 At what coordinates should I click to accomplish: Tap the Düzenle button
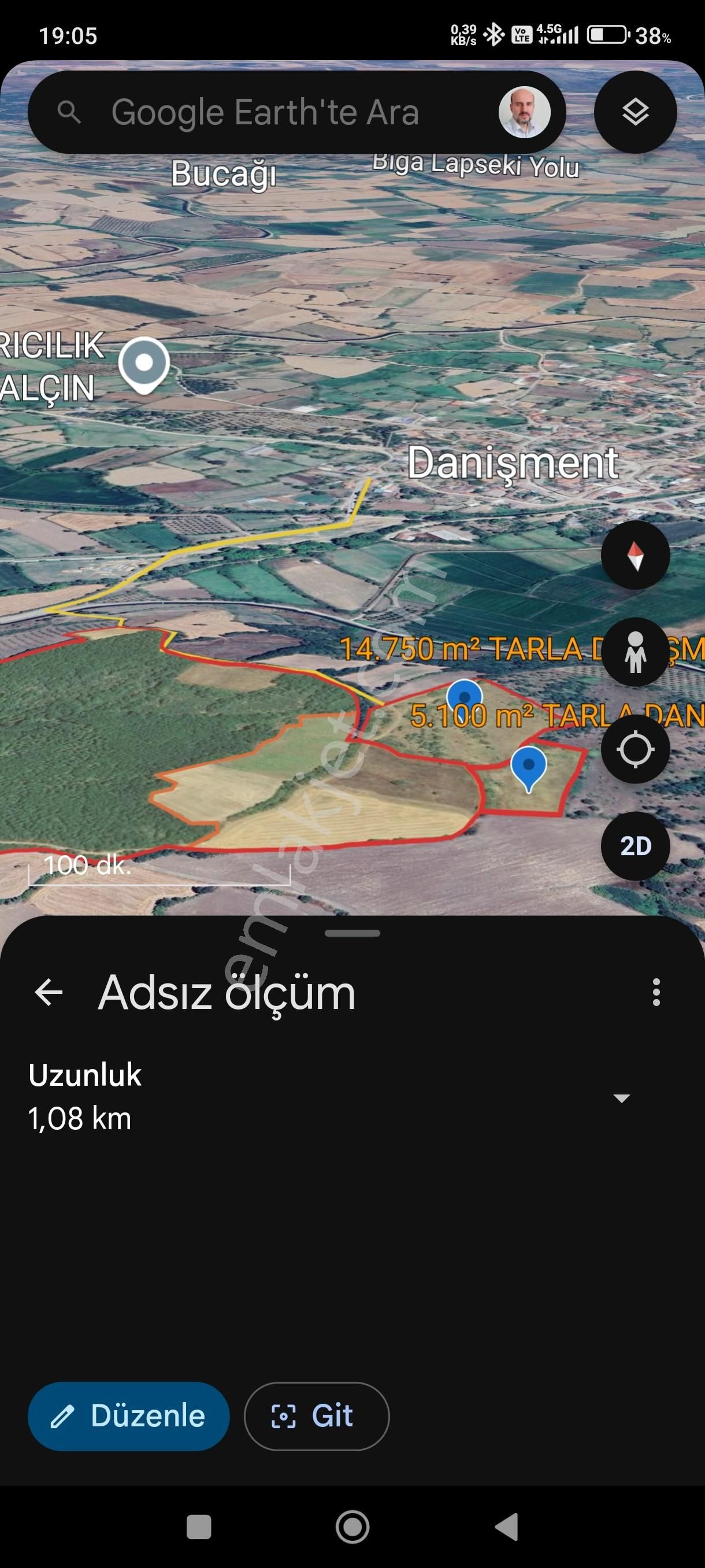point(129,1418)
